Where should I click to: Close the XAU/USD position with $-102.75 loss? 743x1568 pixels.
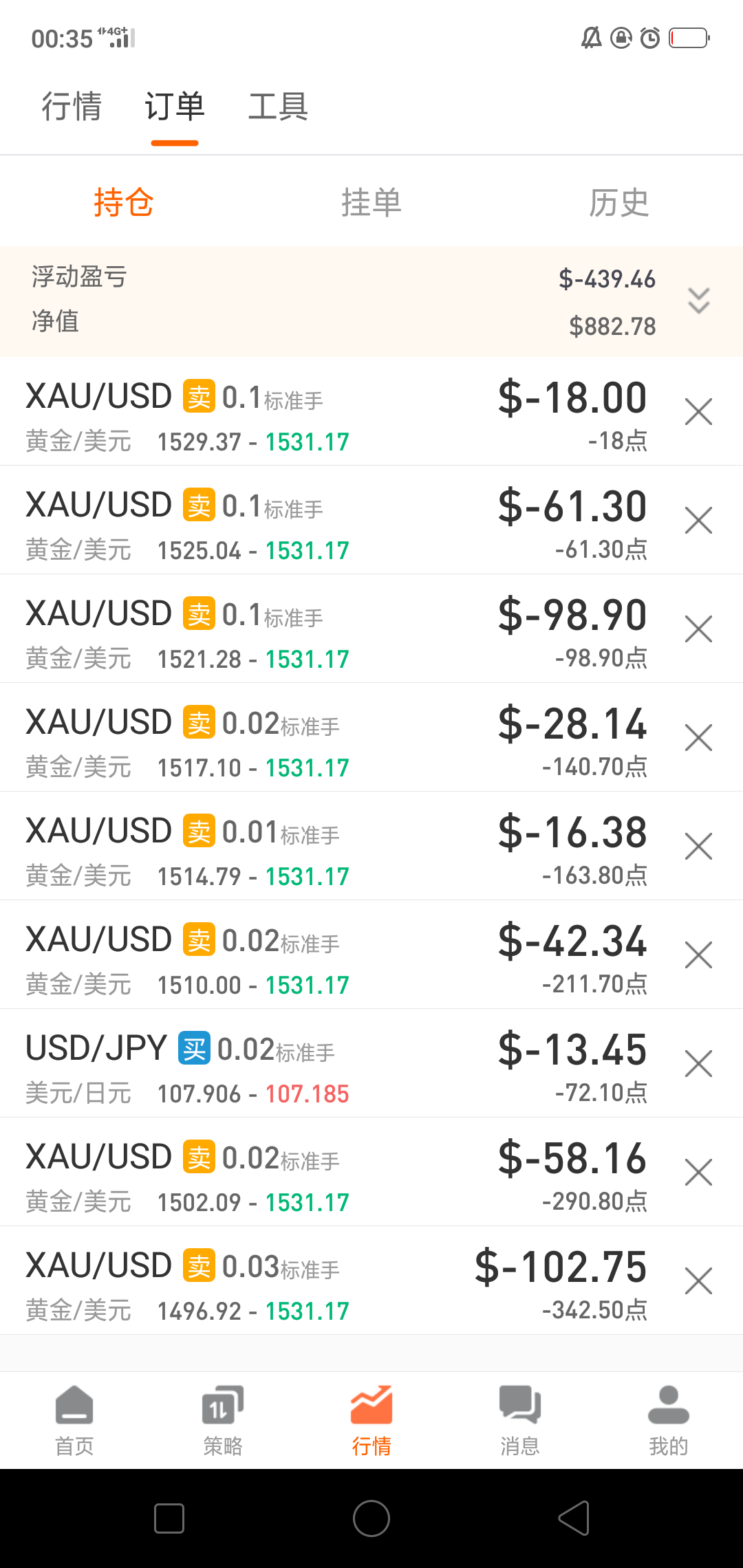pos(698,1281)
